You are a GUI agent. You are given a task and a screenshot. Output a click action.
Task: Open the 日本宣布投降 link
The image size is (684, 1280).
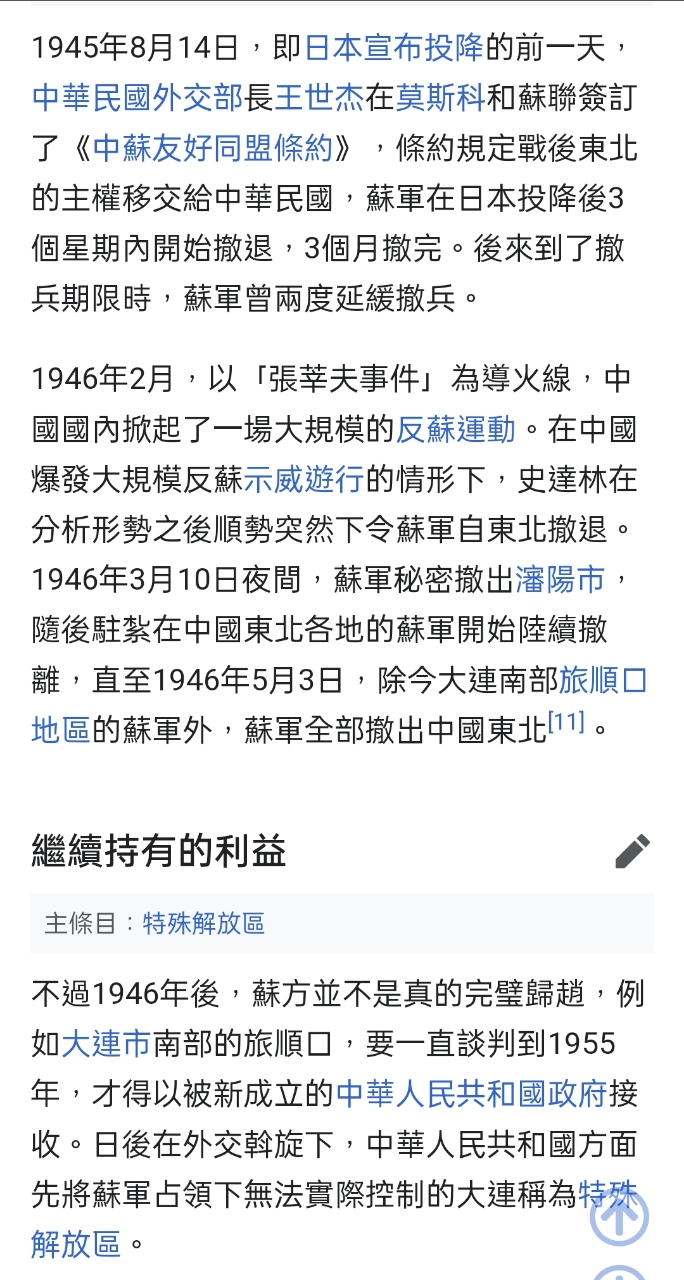[394, 47]
